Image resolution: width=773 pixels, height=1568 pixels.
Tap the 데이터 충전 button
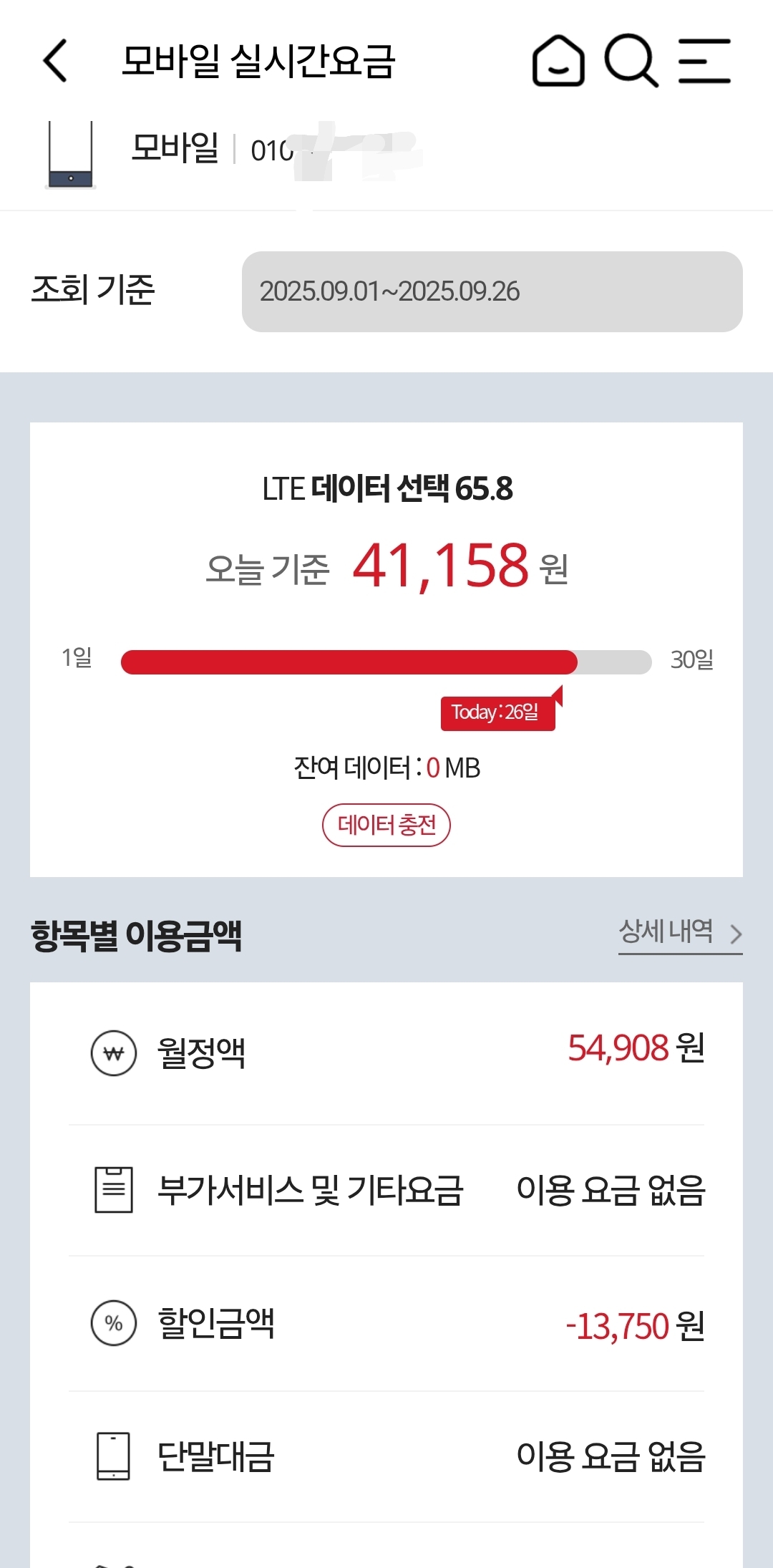pyautogui.click(x=386, y=825)
